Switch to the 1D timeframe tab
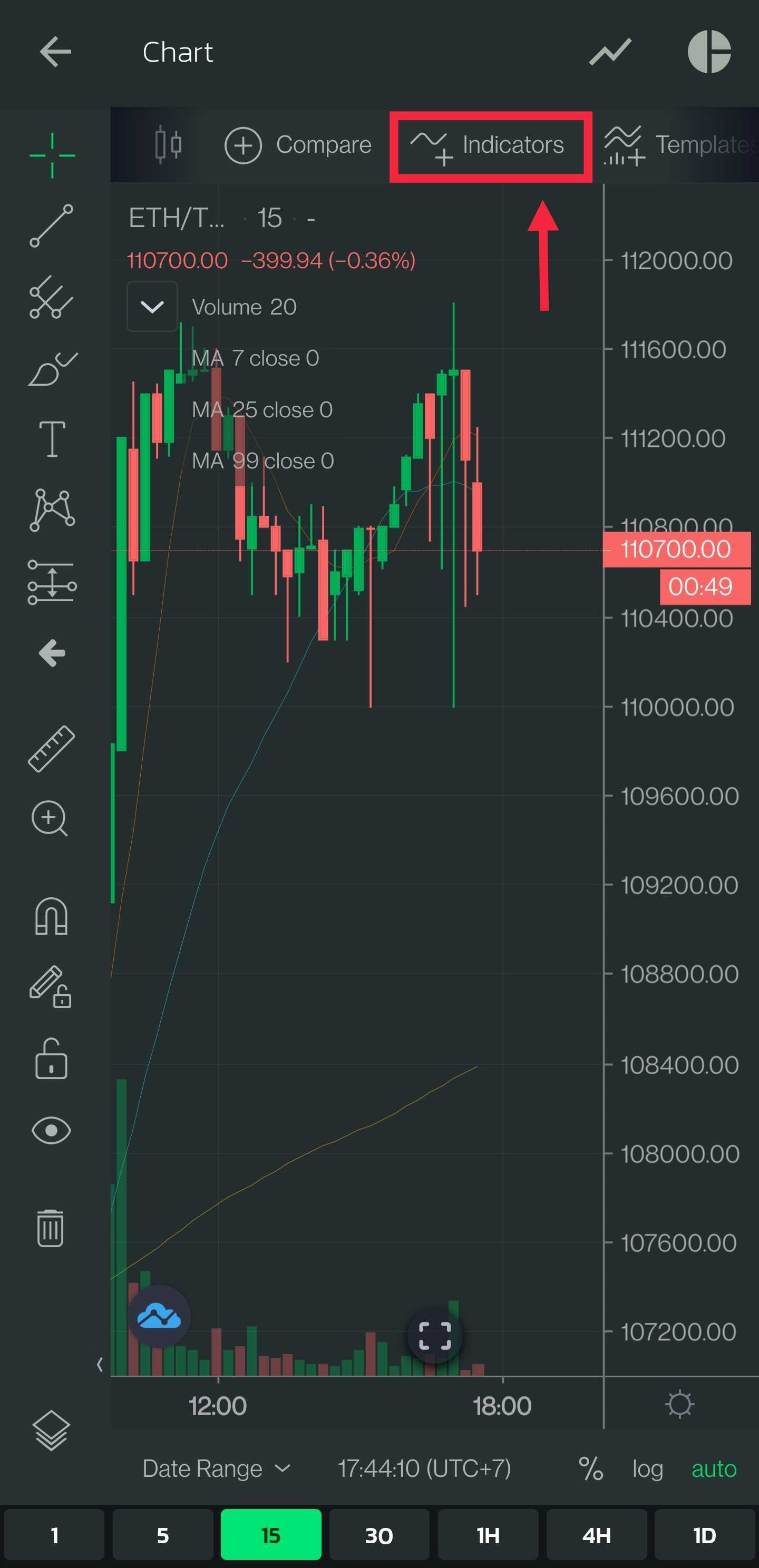Screen dimensions: 759x1568 click(704, 1535)
